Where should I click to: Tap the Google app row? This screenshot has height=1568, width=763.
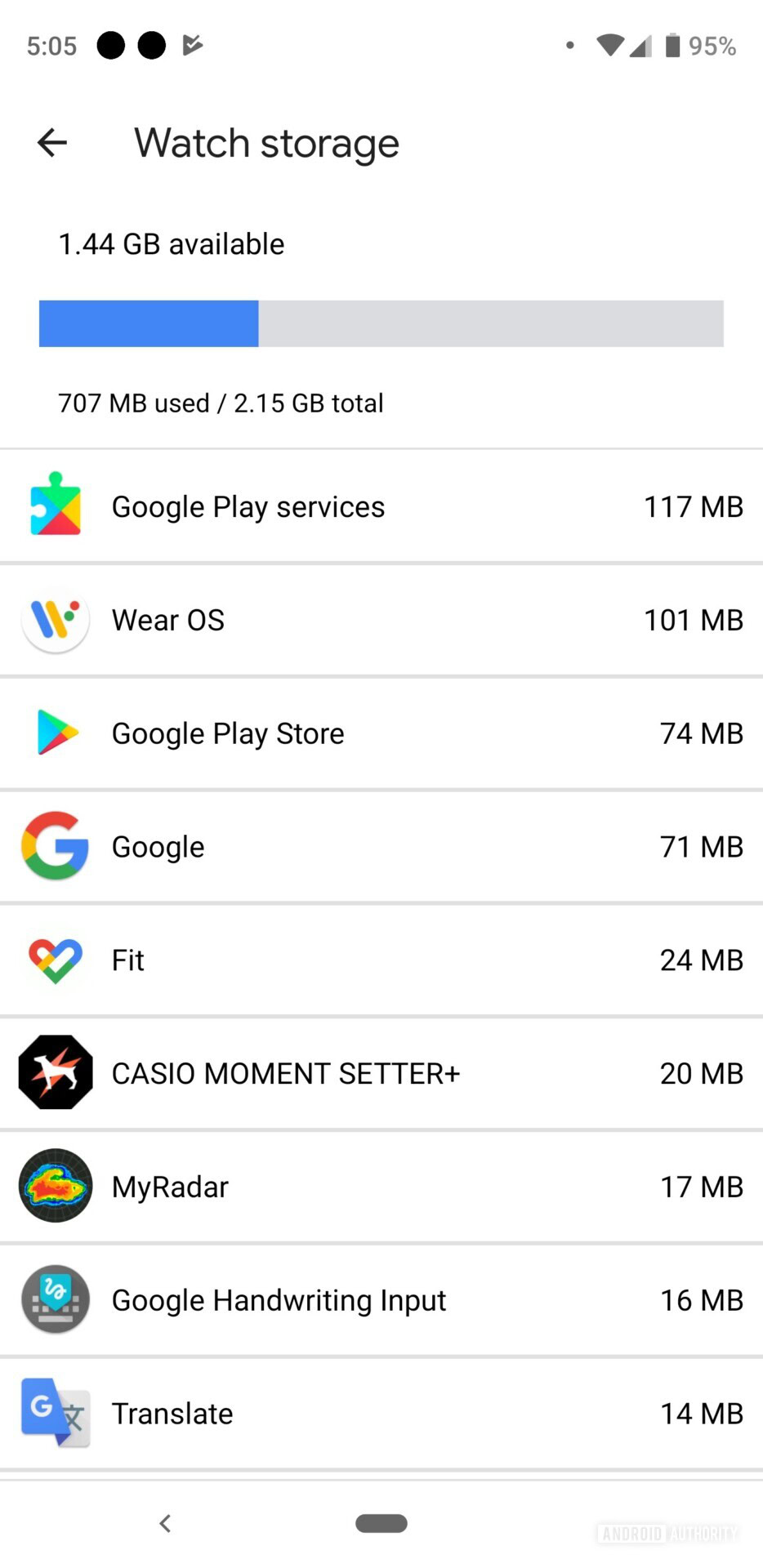pyautogui.click(x=381, y=847)
